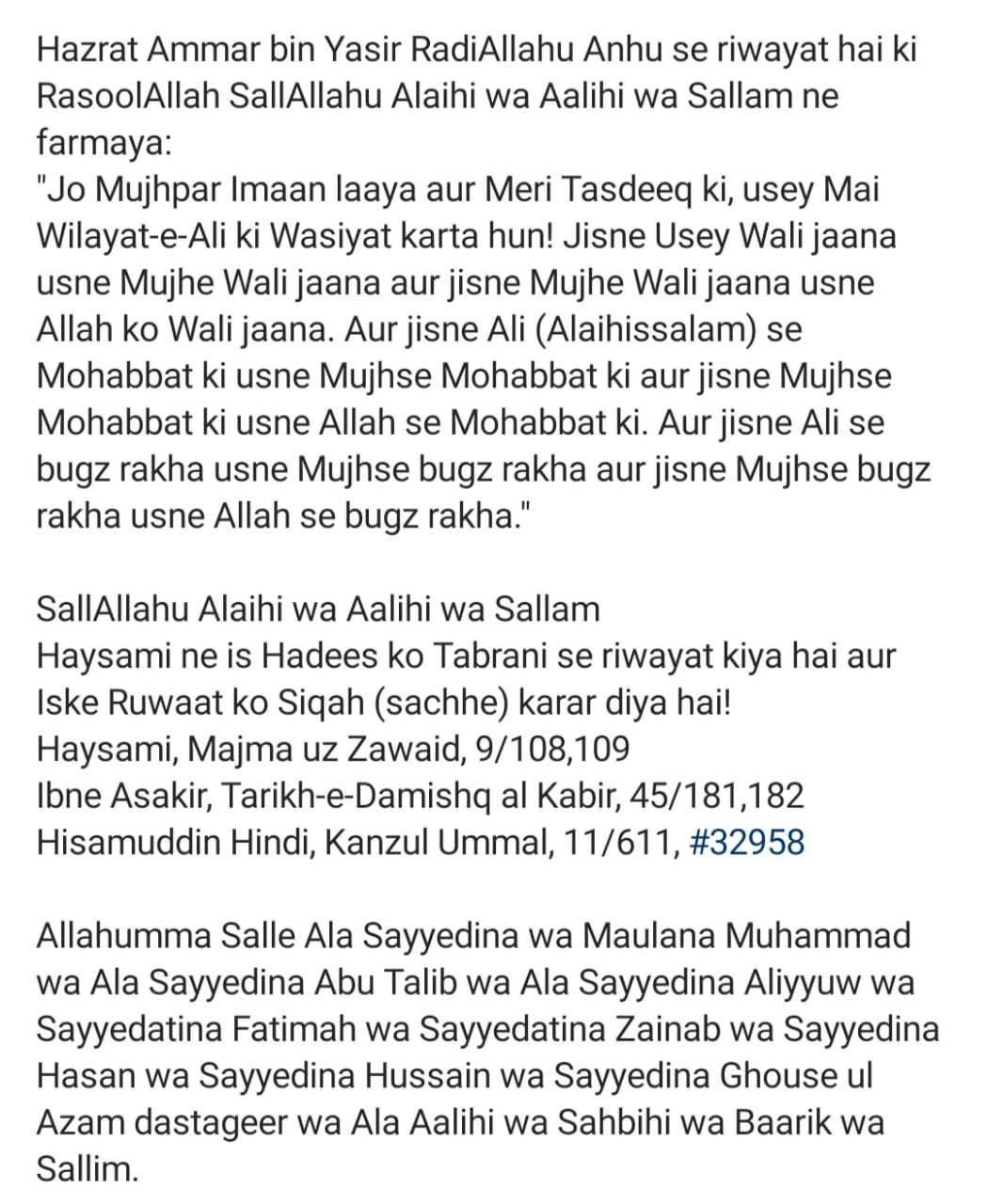Open the #32958 hashtag link
The width and height of the screenshot is (988, 1204).
coord(747,842)
